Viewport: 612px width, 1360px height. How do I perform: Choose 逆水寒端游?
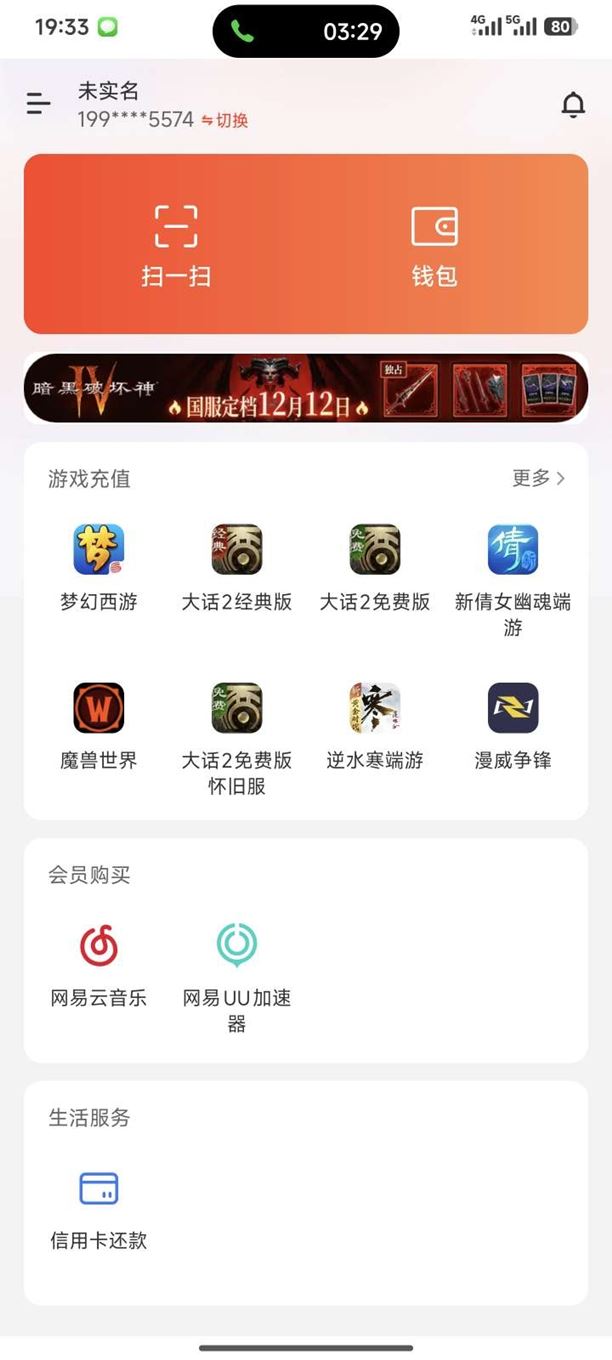pyautogui.click(x=374, y=725)
